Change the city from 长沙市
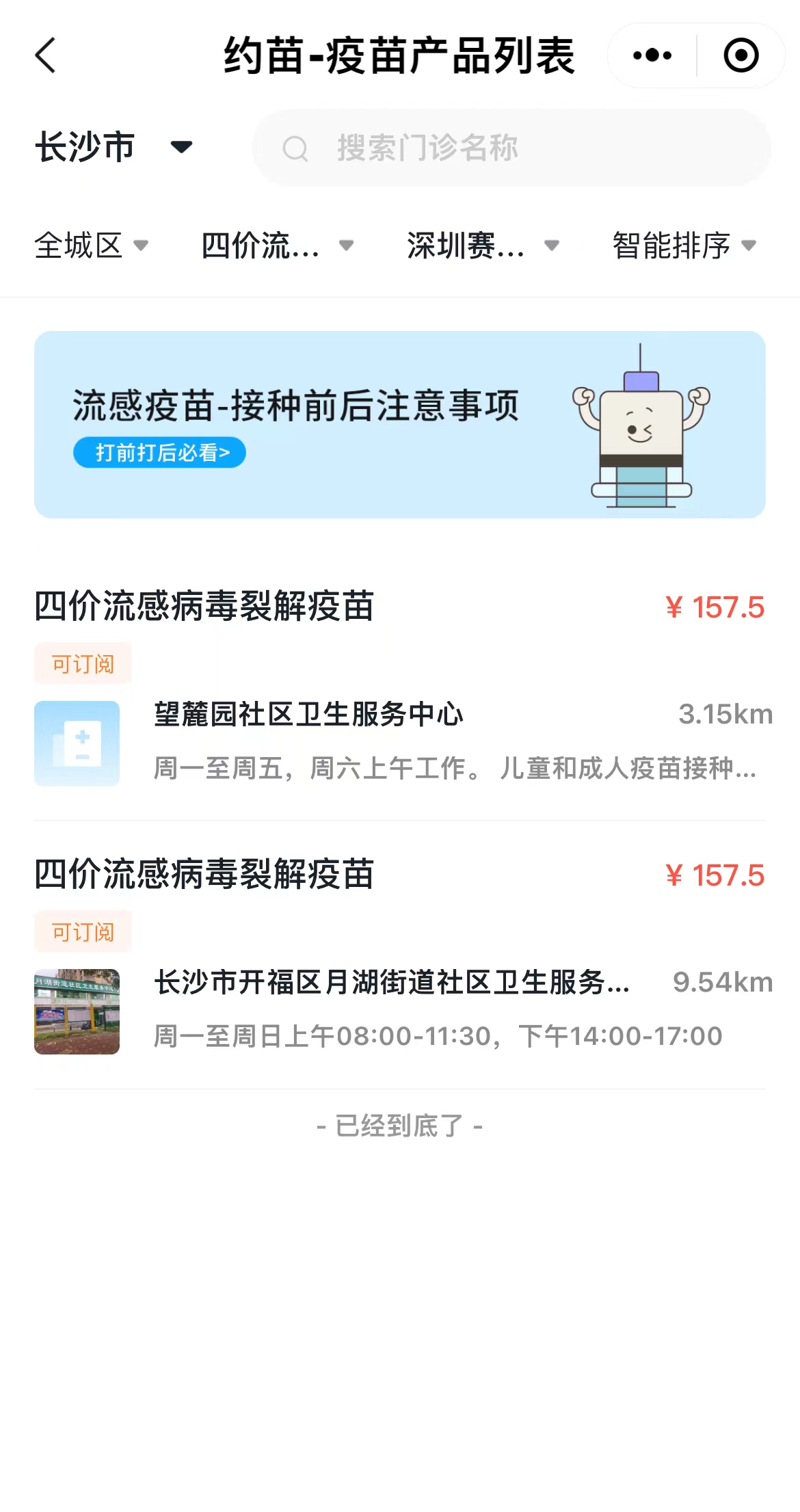Image resolution: width=800 pixels, height=1512 pixels. coord(114,147)
